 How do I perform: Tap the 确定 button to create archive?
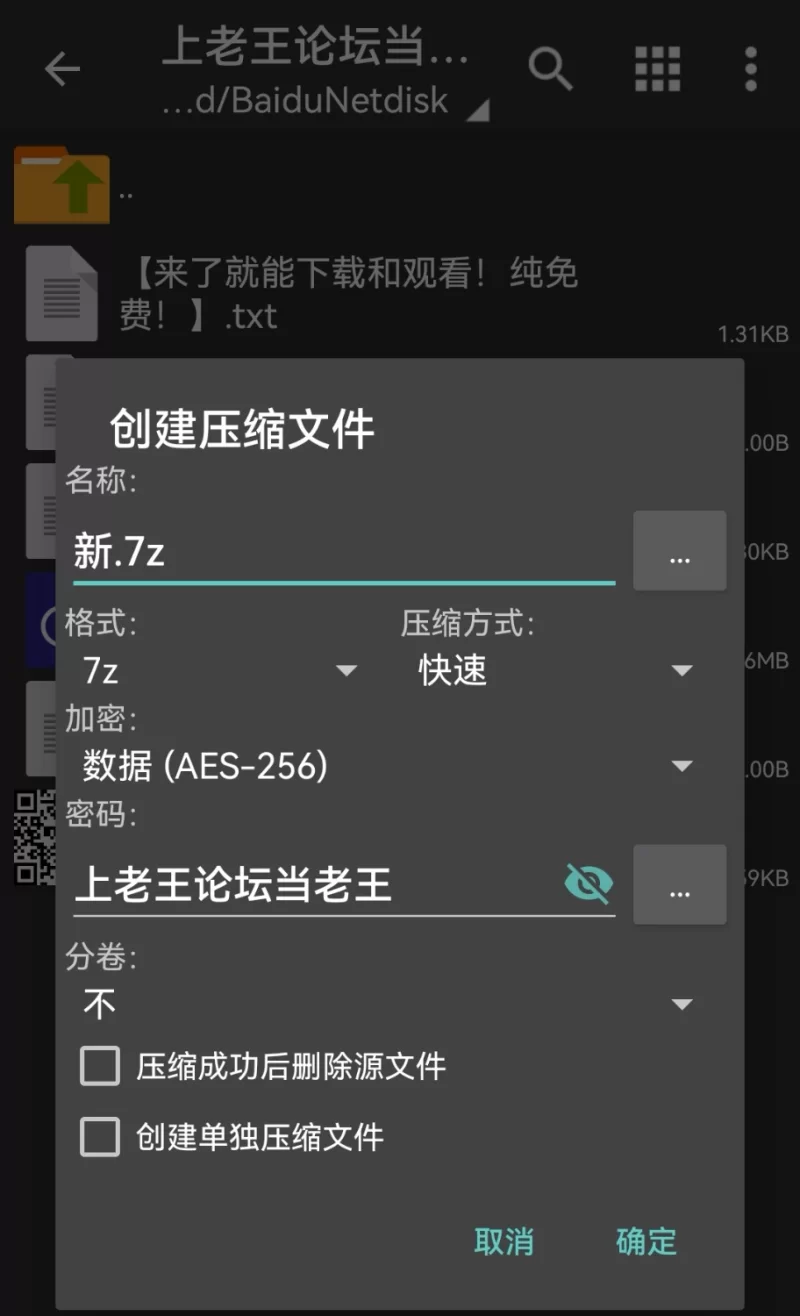click(x=646, y=1242)
